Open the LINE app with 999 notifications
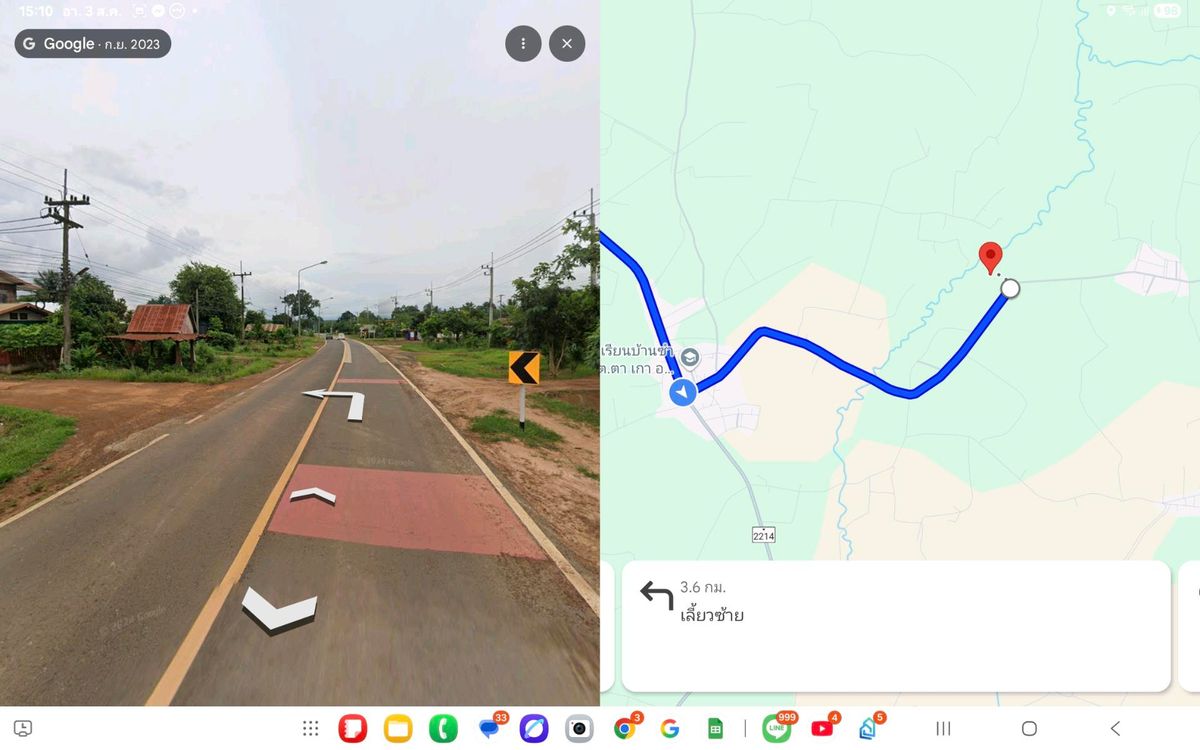Screen dimensions: 1200x750 776,729
